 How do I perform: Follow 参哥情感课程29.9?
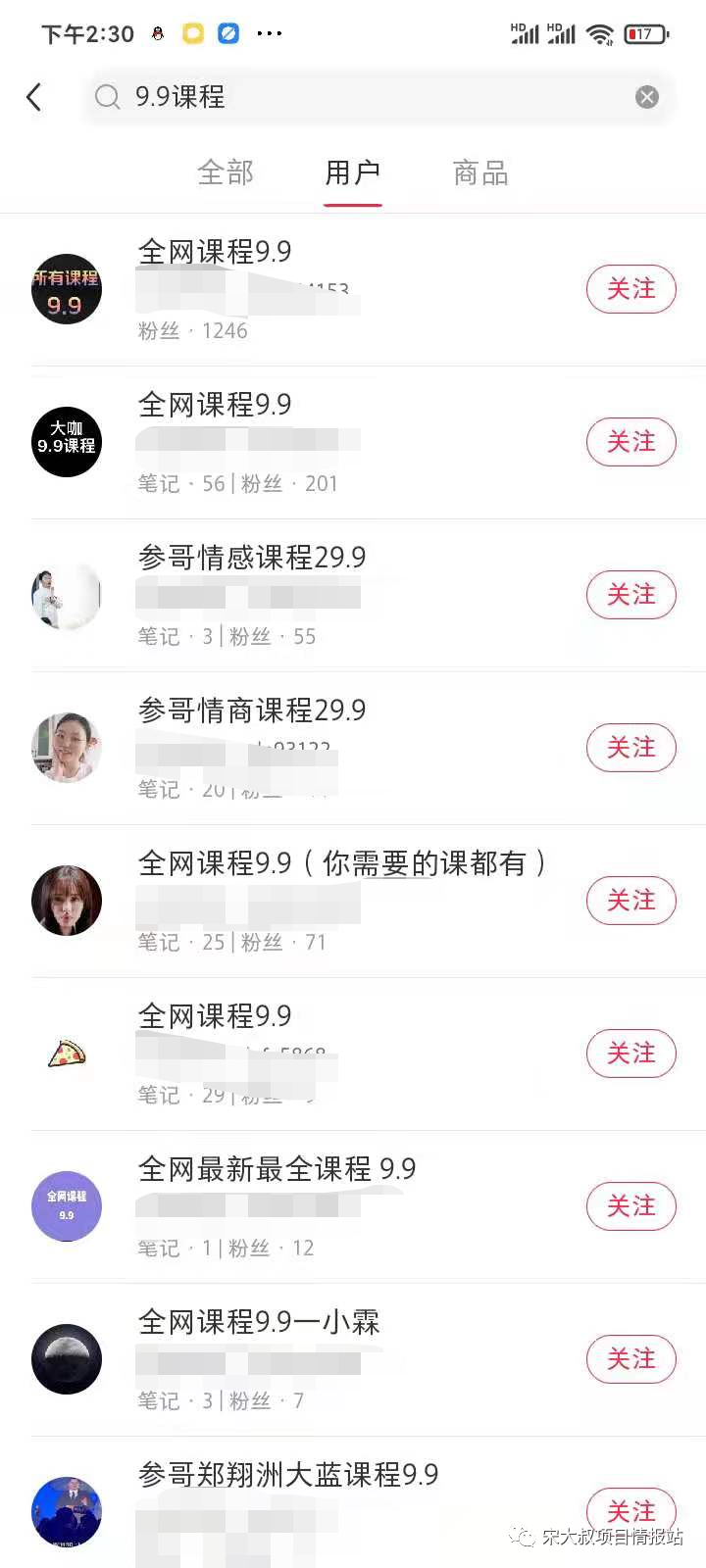630,595
